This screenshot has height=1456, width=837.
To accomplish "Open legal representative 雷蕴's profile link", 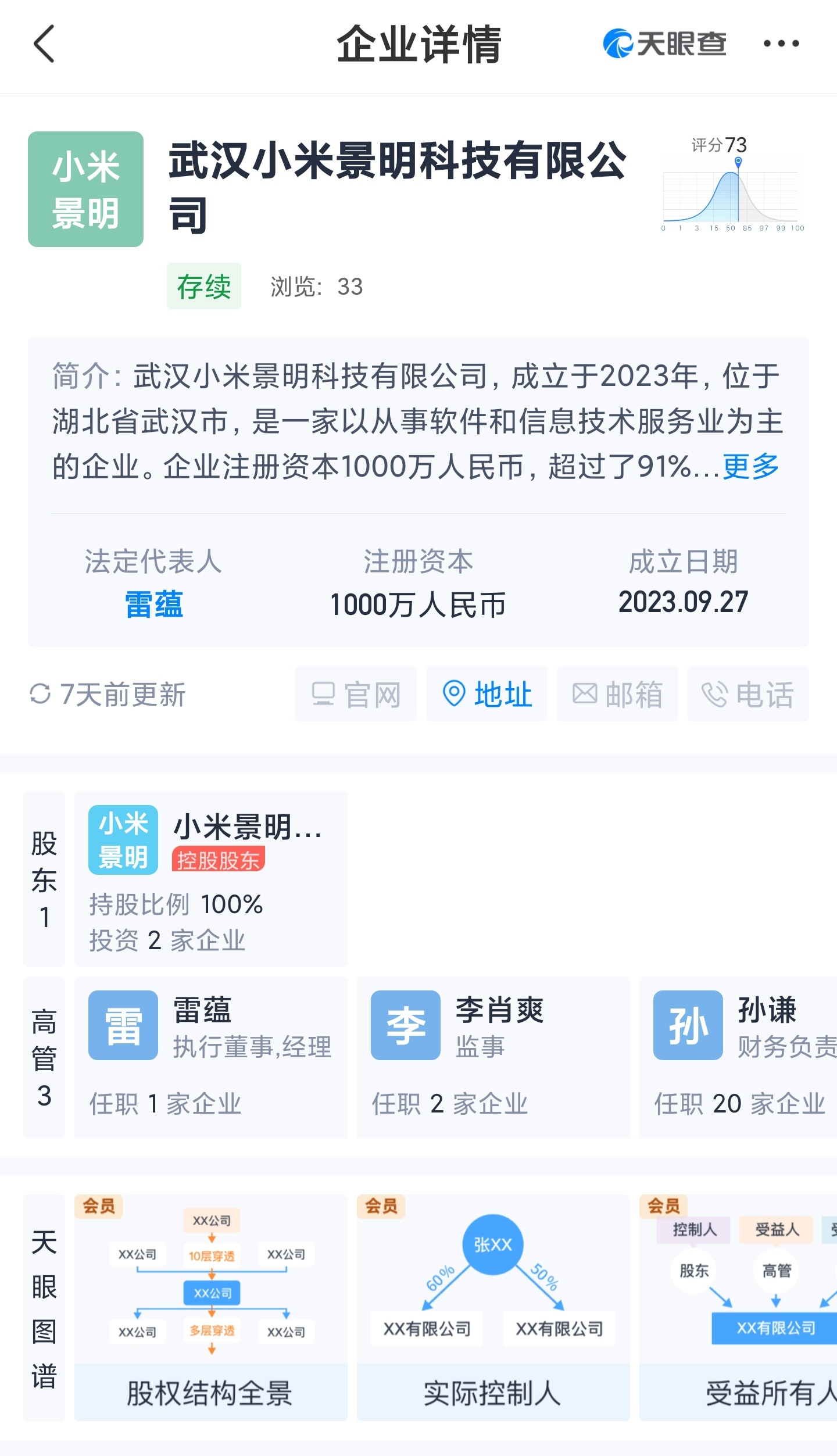I will [x=154, y=604].
